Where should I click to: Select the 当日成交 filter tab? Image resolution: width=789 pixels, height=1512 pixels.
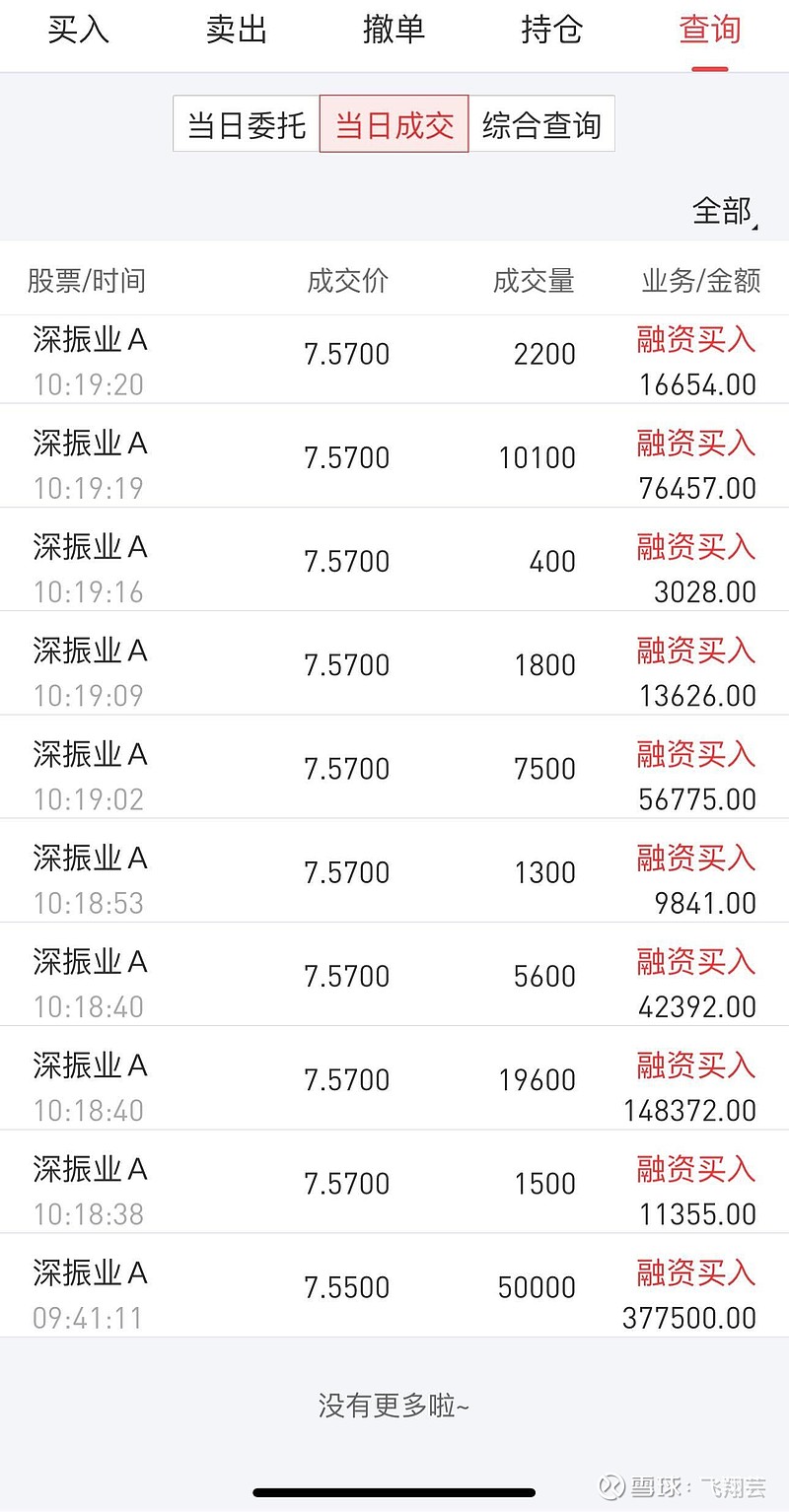pyautogui.click(x=394, y=123)
